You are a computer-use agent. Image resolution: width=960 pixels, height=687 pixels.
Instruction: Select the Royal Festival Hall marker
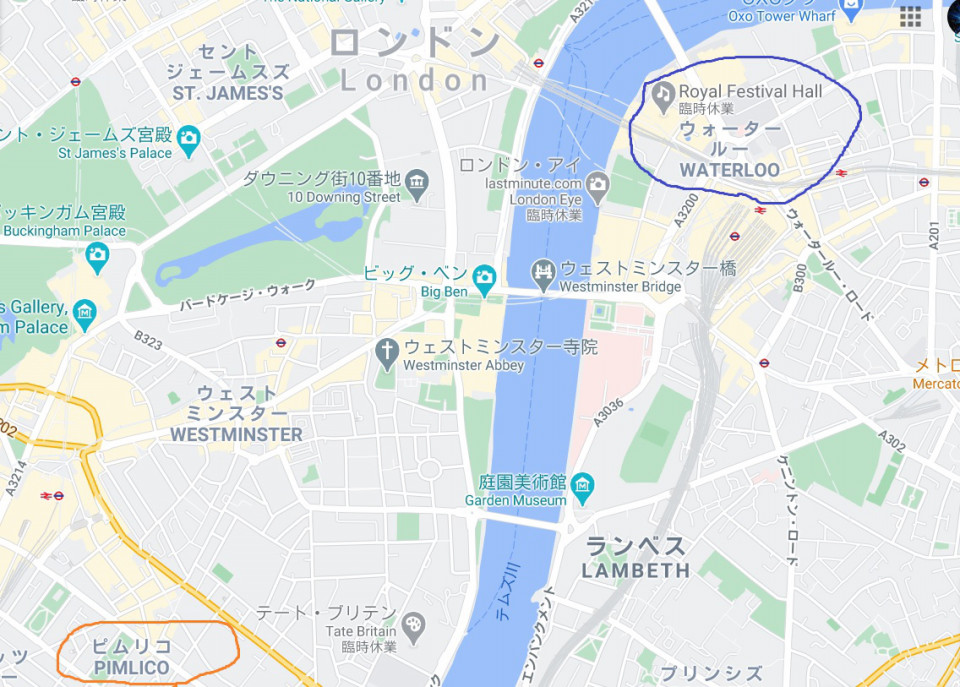(x=662, y=93)
